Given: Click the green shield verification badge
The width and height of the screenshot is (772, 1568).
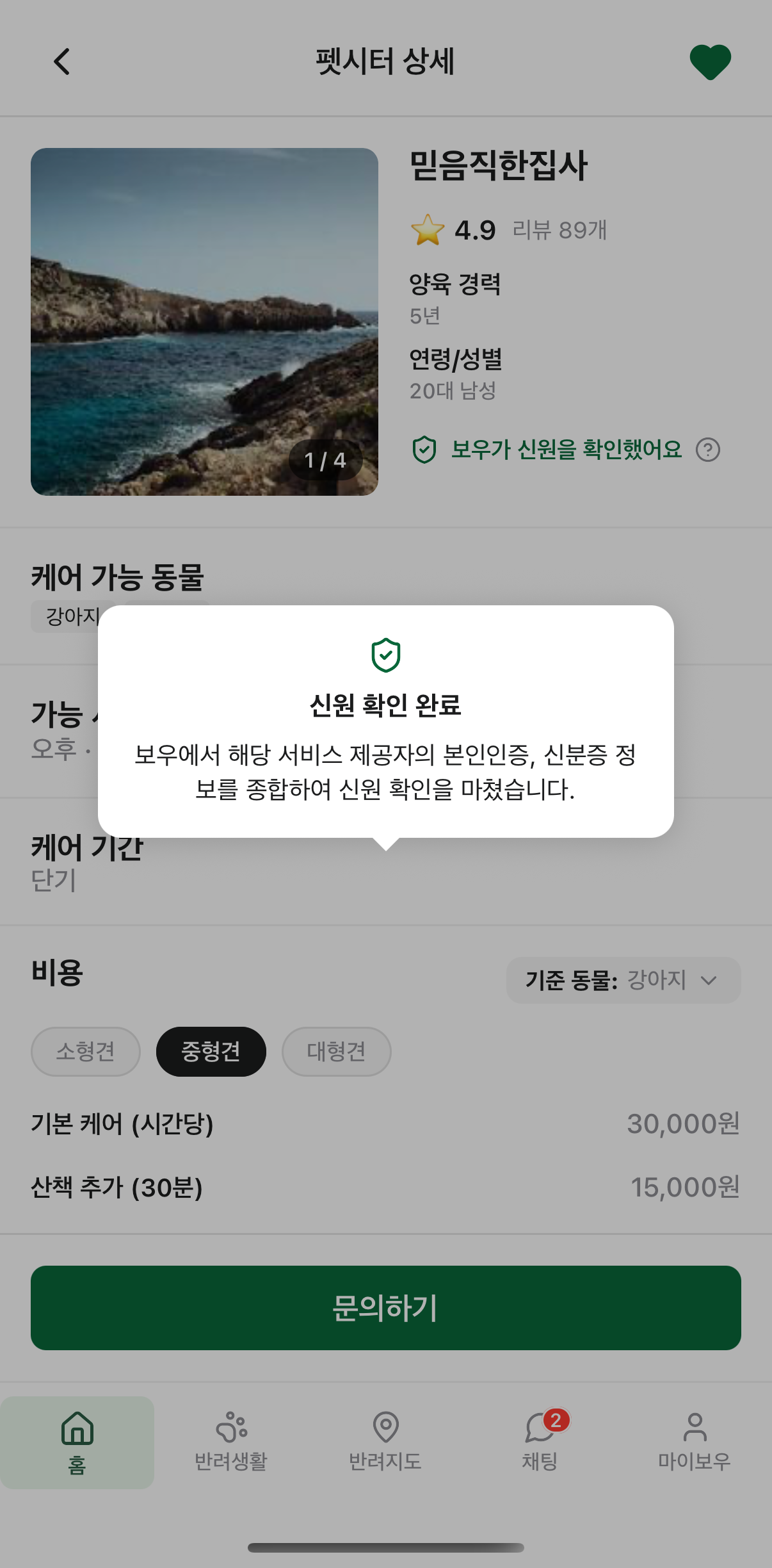Looking at the screenshot, I should coord(424,450).
